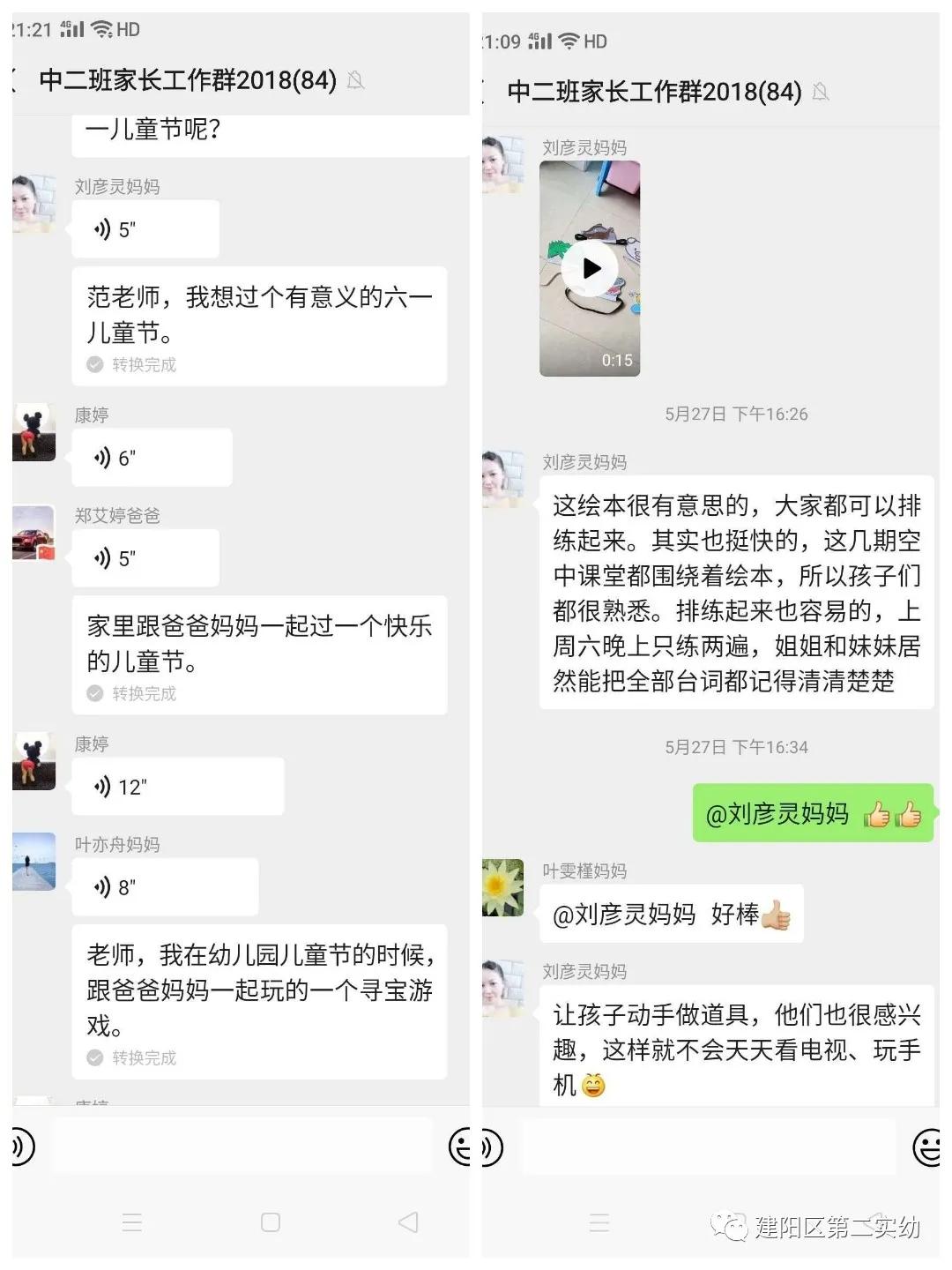Tap the Android back navigation triangle
Image resolution: width=952 pixels, height=1270 pixels.
pyautogui.click(x=406, y=1222)
